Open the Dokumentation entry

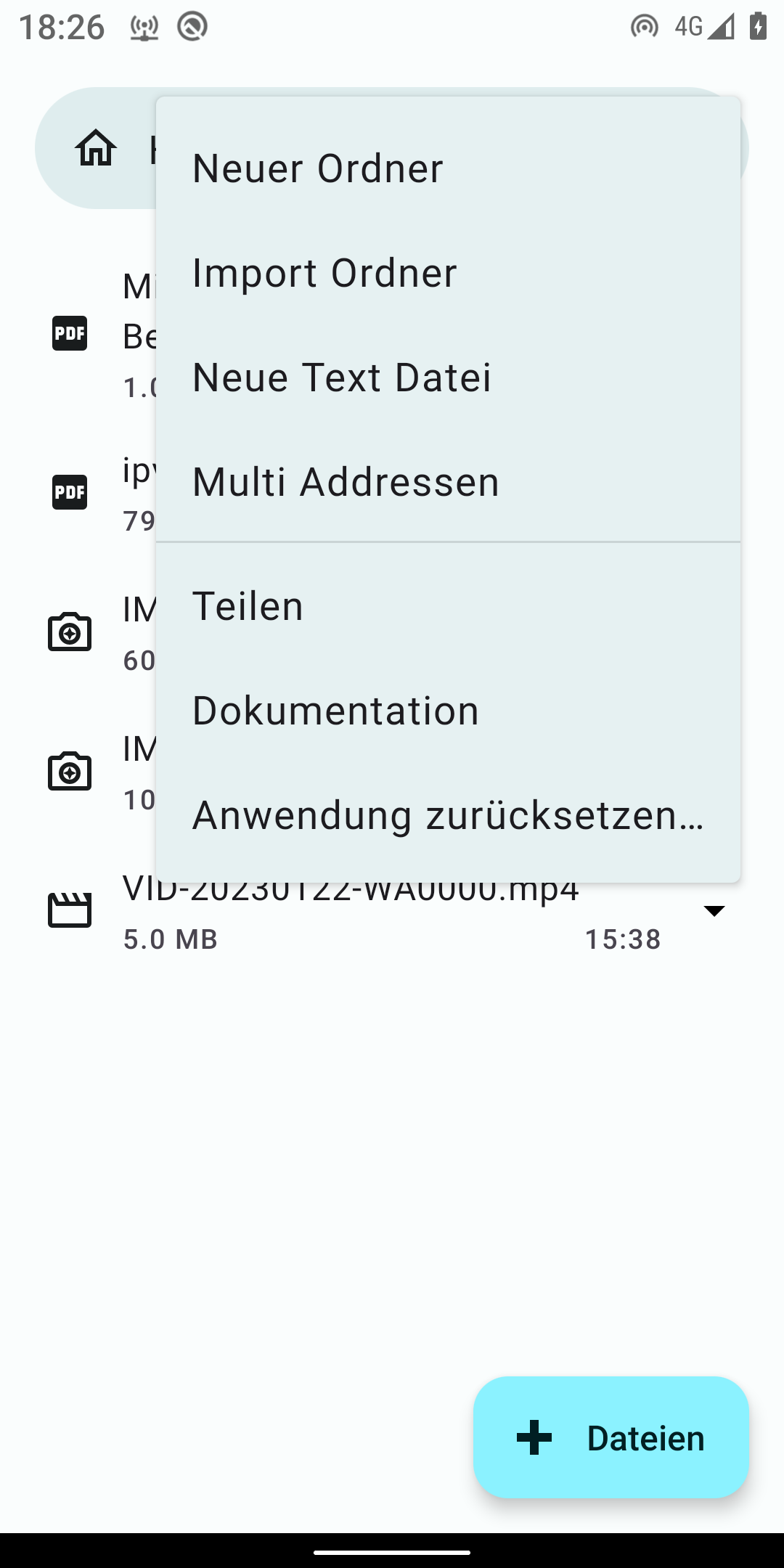point(448,710)
